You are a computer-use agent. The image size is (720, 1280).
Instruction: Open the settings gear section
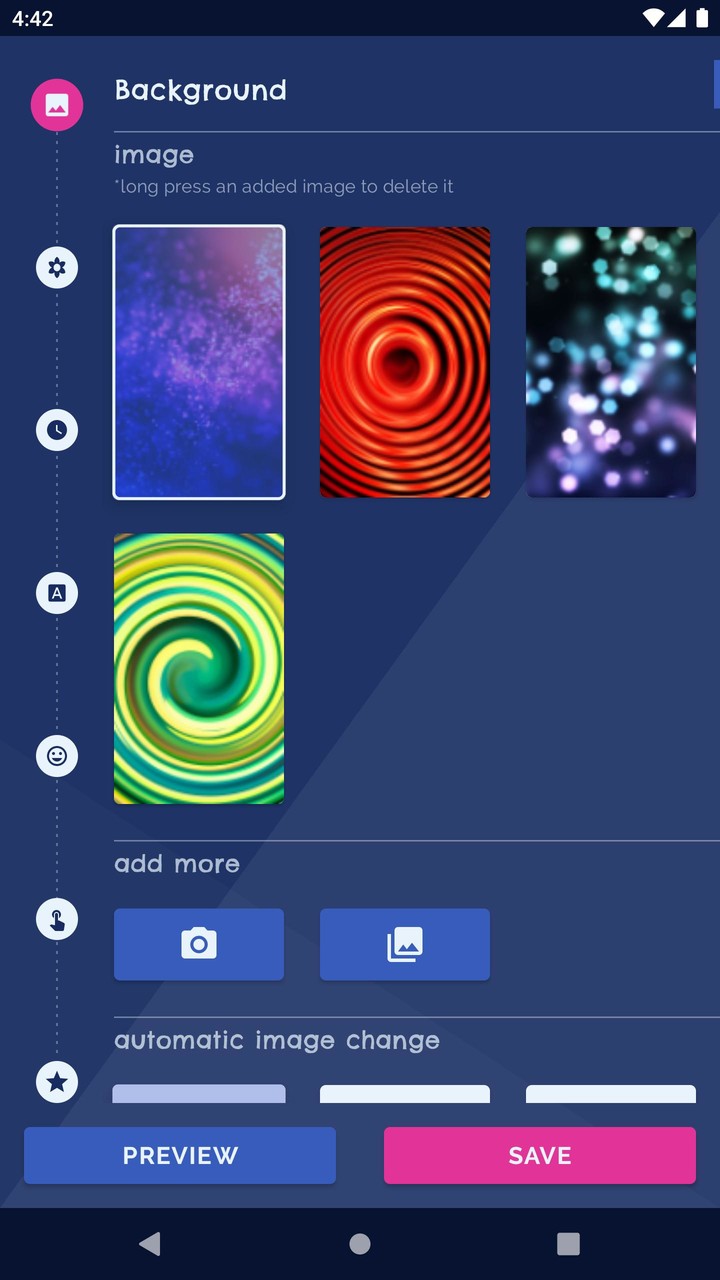[x=57, y=267]
